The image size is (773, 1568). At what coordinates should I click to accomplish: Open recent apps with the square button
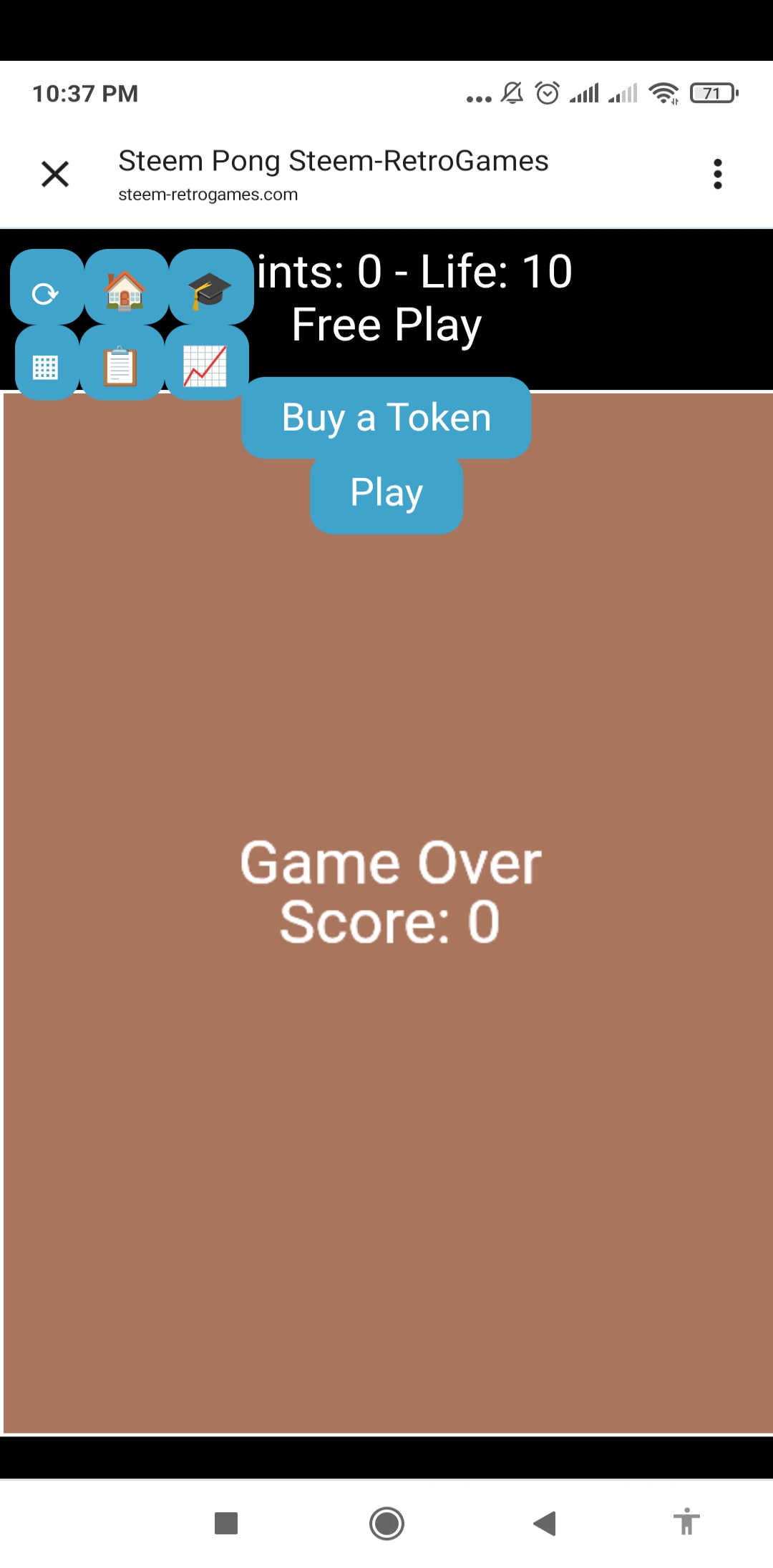point(226,1524)
